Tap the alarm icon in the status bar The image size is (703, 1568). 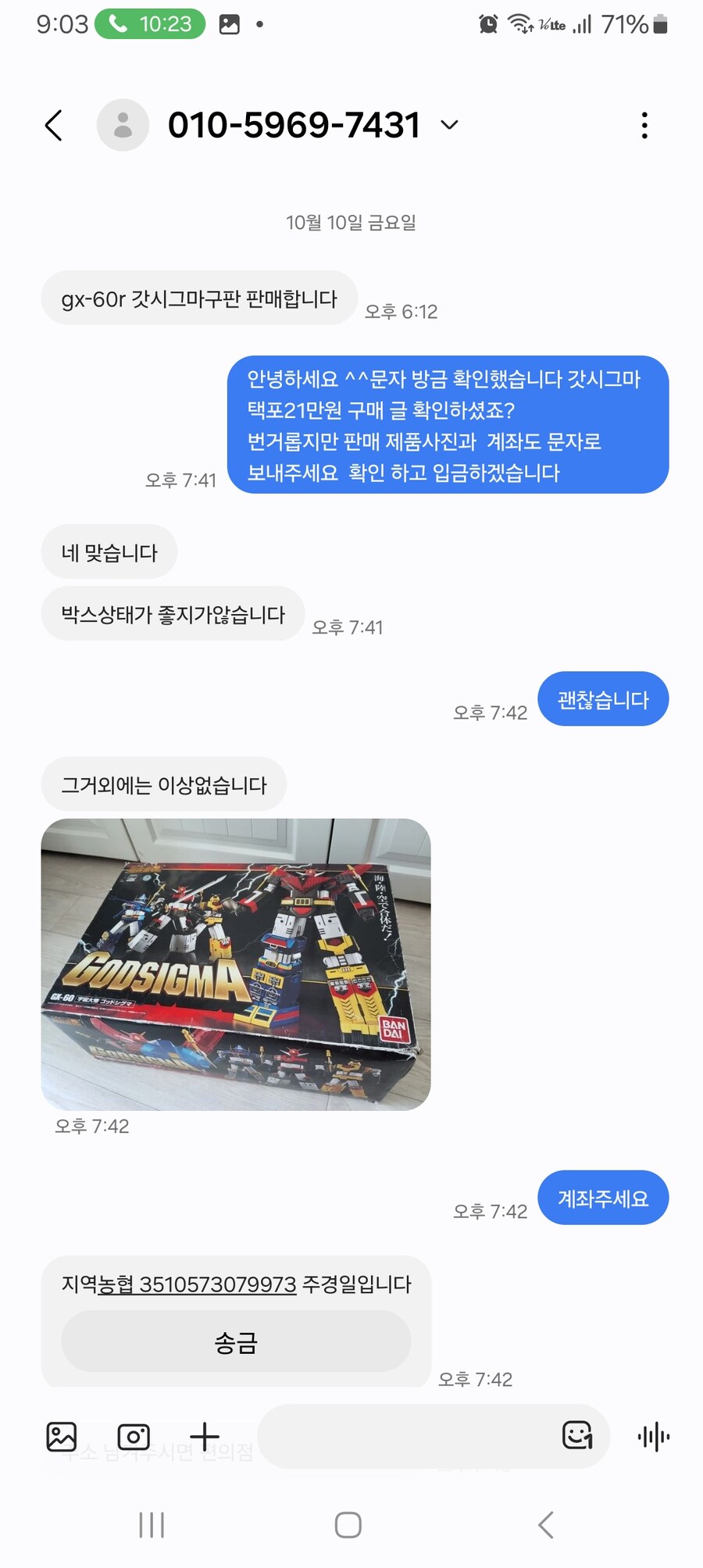487,24
